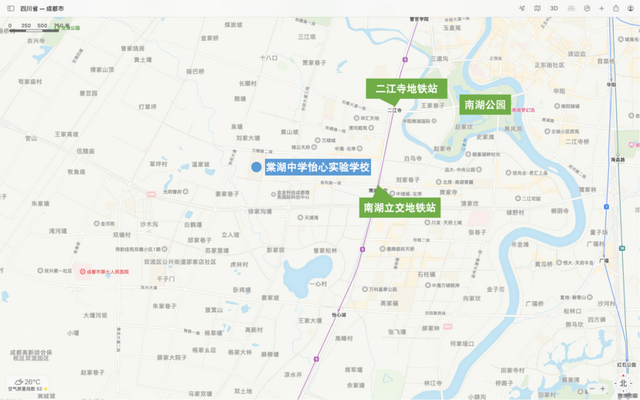Tap the compass to face north
The image size is (640, 400).
click(x=622, y=383)
